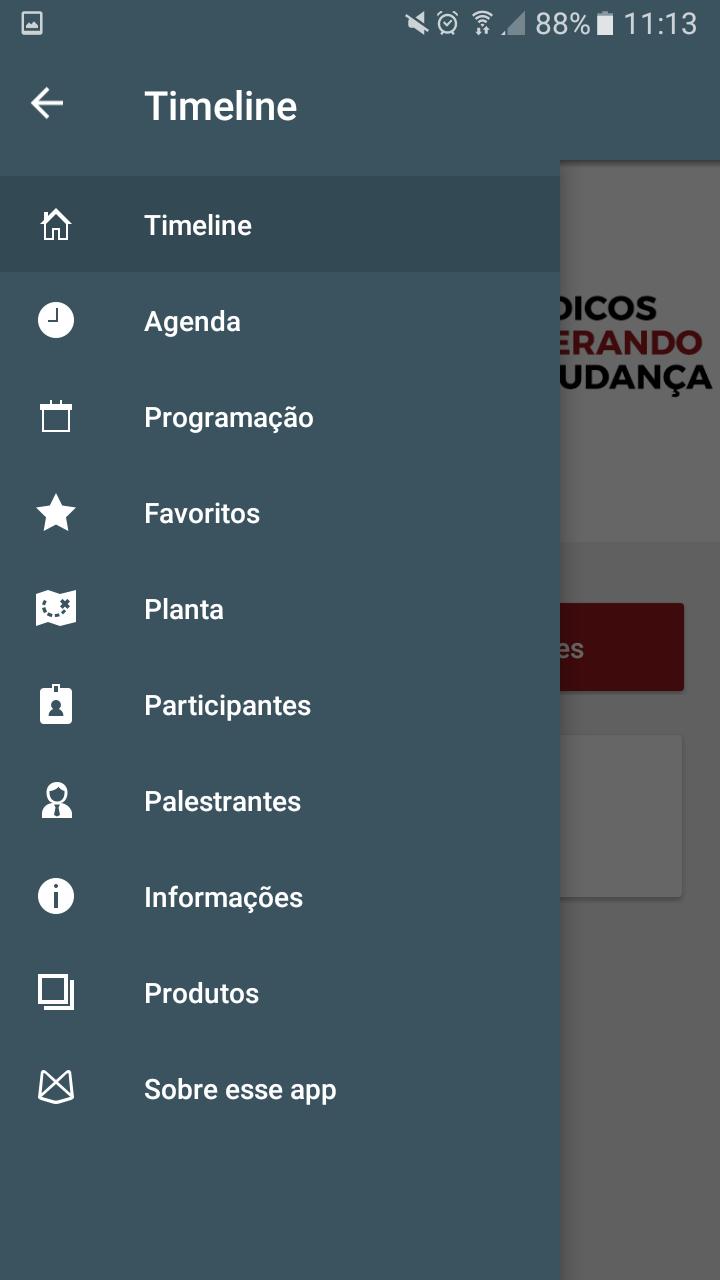Select the star icon next to Favoritos
Screen dimensions: 720x1280
tap(55, 512)
